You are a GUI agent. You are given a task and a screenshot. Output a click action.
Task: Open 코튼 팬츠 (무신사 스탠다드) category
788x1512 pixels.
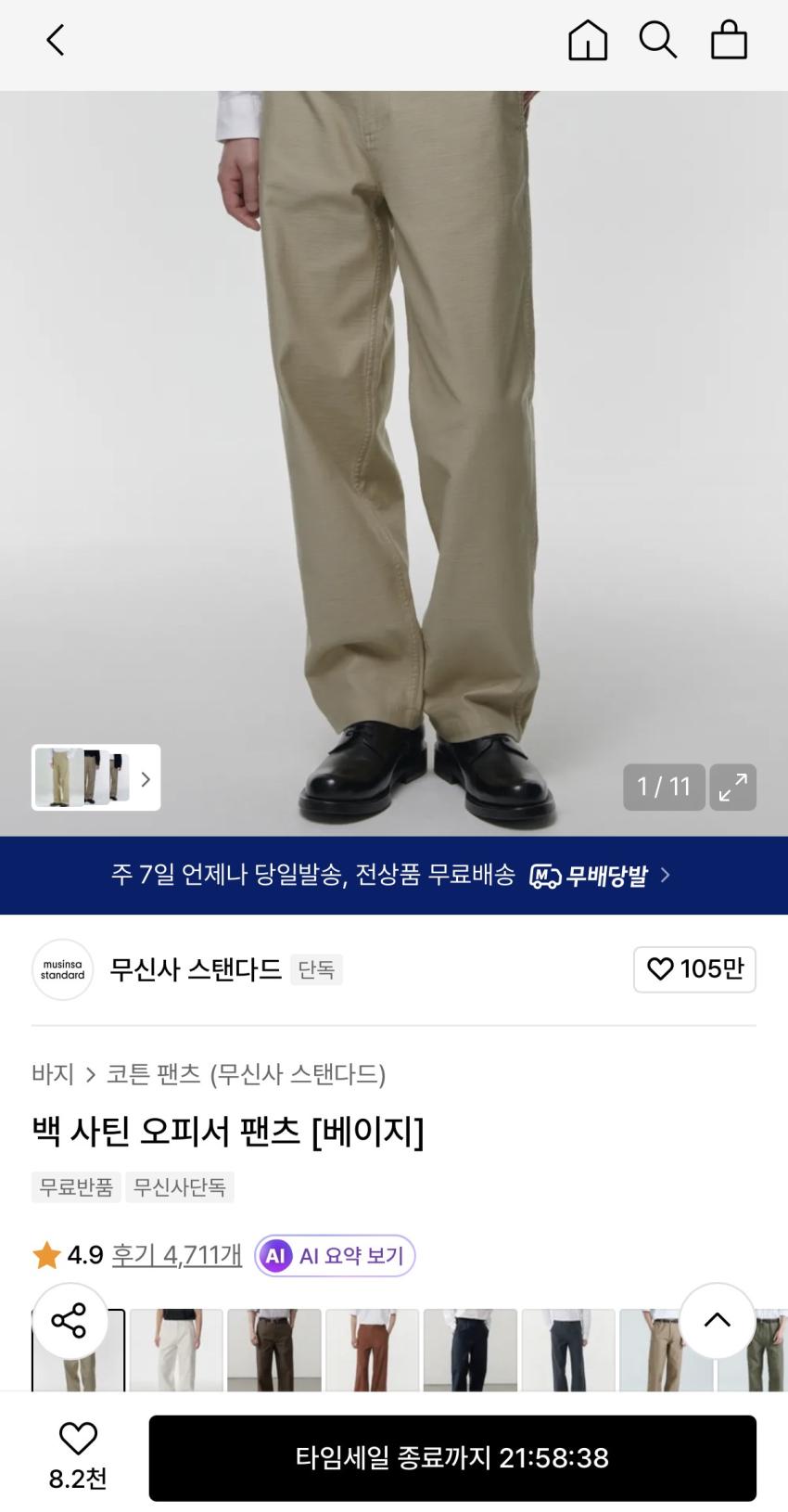point(246,1074)
